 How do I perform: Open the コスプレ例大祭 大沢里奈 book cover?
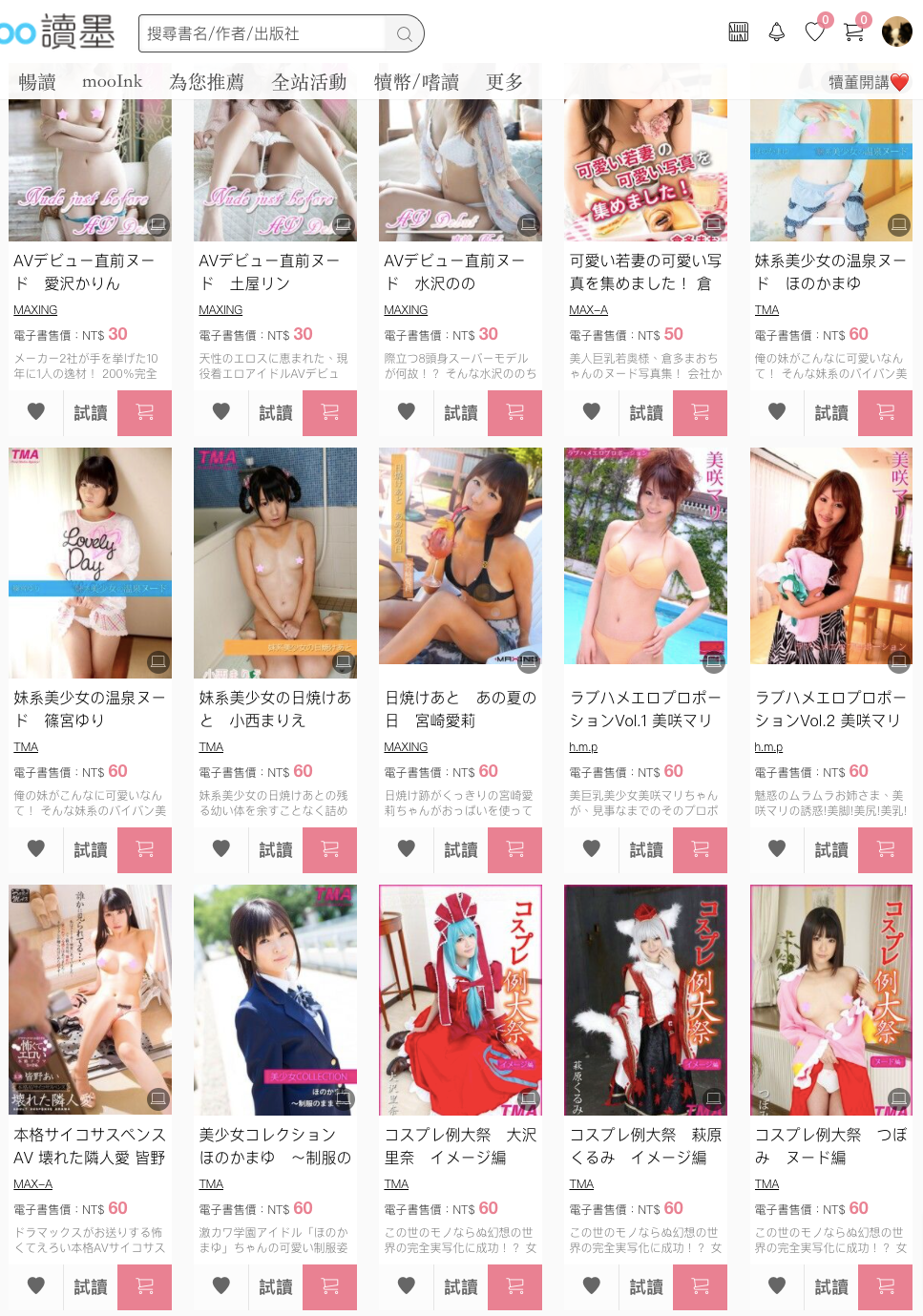point(460,999)
